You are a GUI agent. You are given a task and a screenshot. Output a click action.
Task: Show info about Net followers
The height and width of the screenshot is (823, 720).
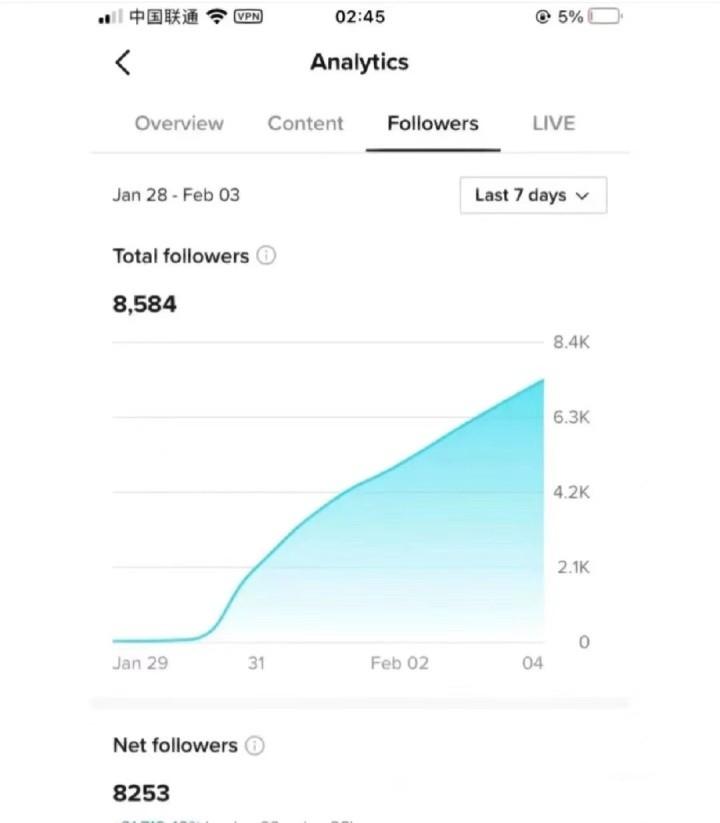[255, 745]
